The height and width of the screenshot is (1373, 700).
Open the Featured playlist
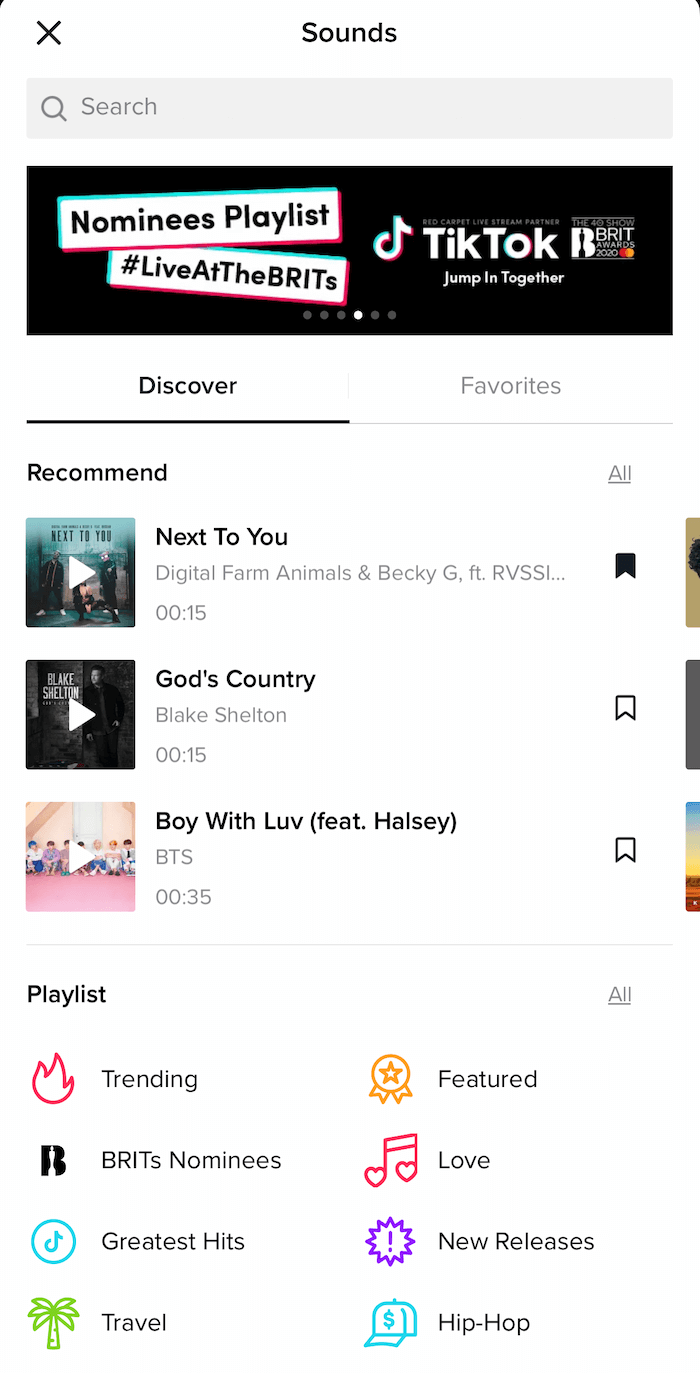(x=452, y=1079)
